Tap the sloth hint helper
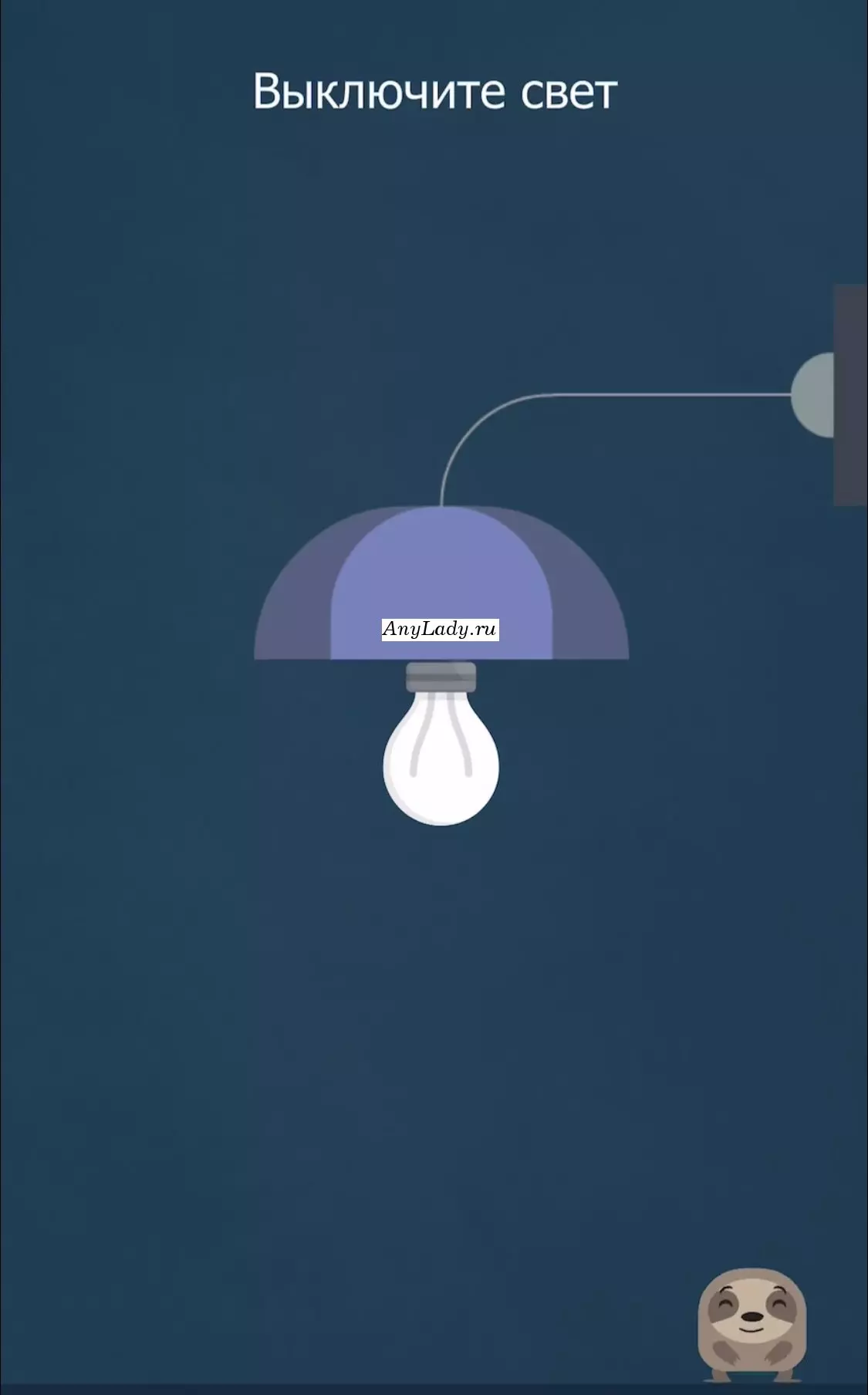The width and height of the screenshot is (868, 1395). tap(751, 1324)
